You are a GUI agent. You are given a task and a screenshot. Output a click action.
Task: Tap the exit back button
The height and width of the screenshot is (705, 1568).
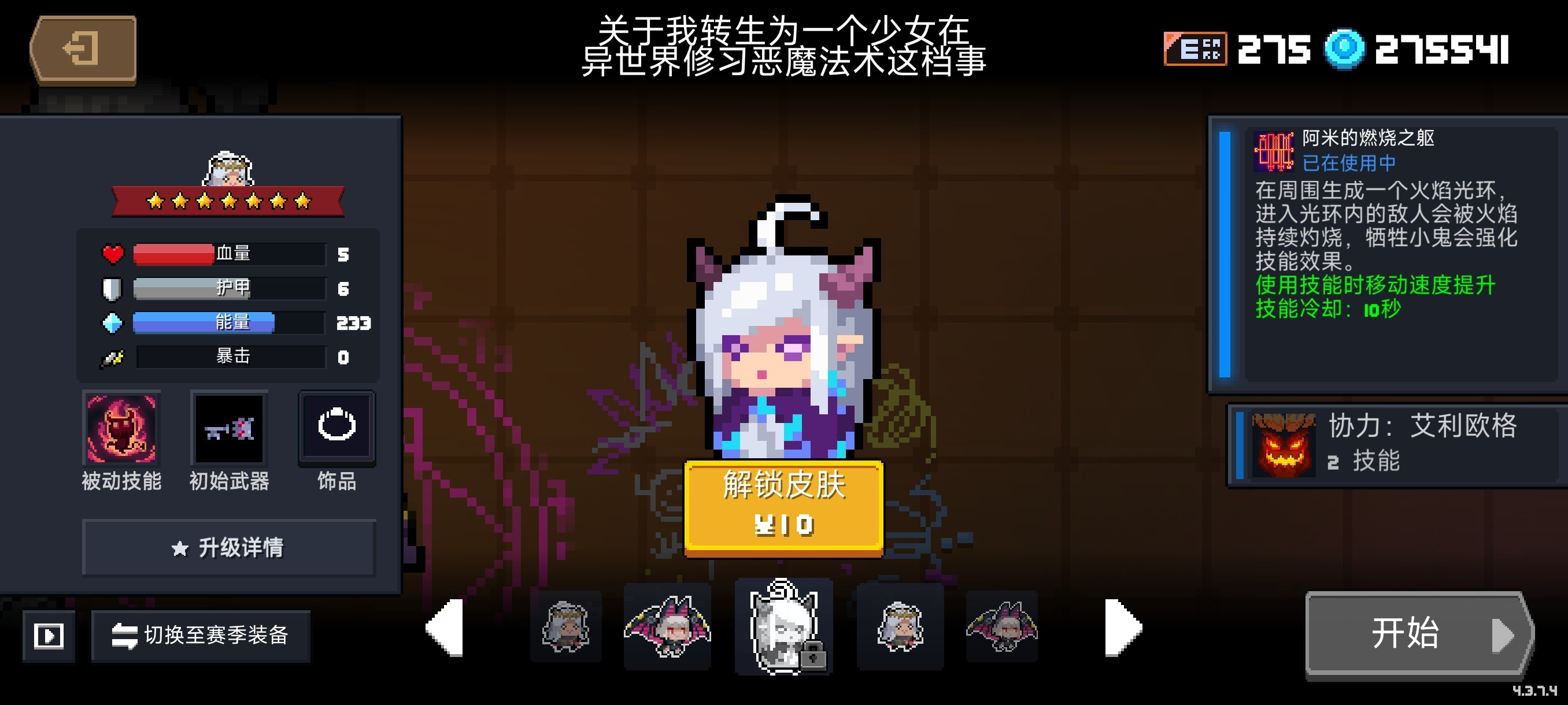(83, 49)
